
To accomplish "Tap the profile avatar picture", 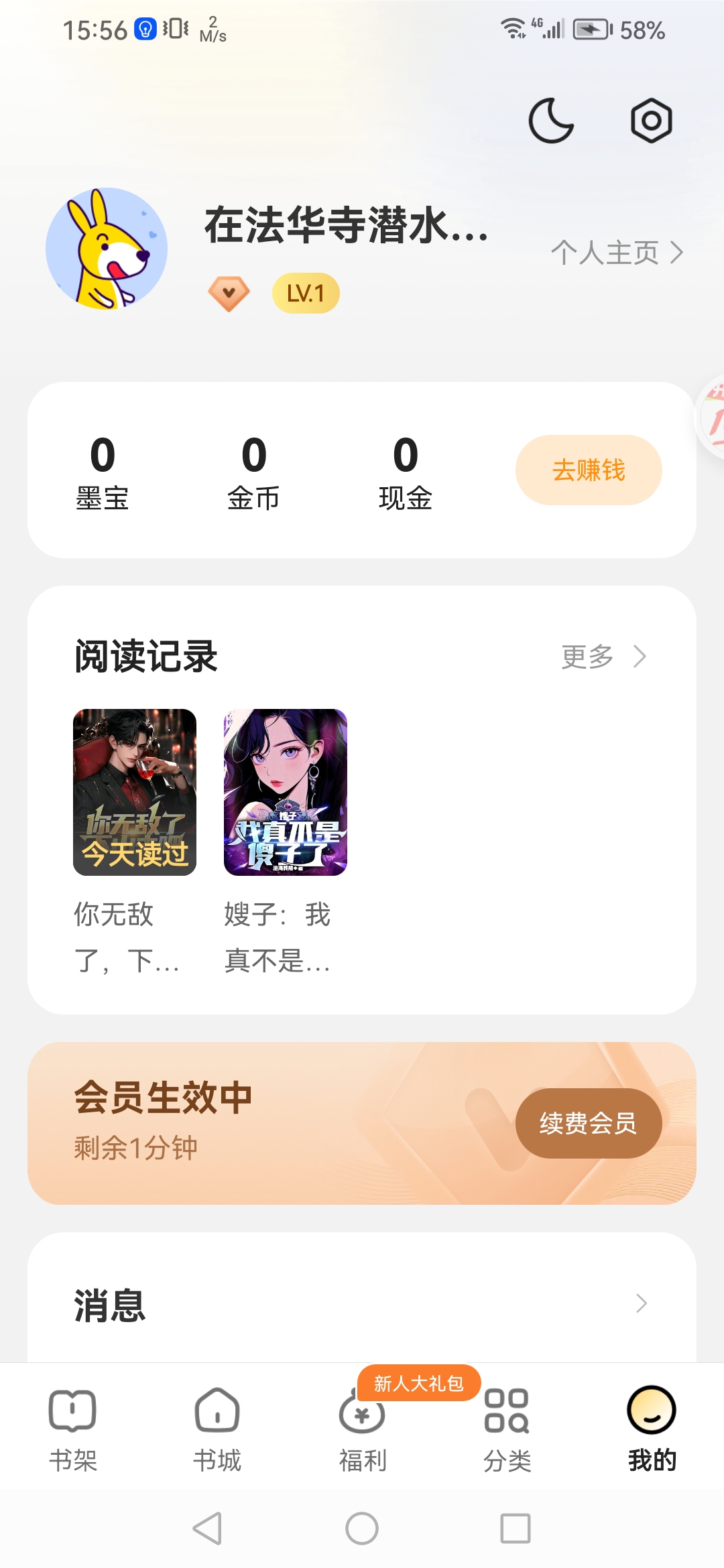I will [x=107, y=249].
